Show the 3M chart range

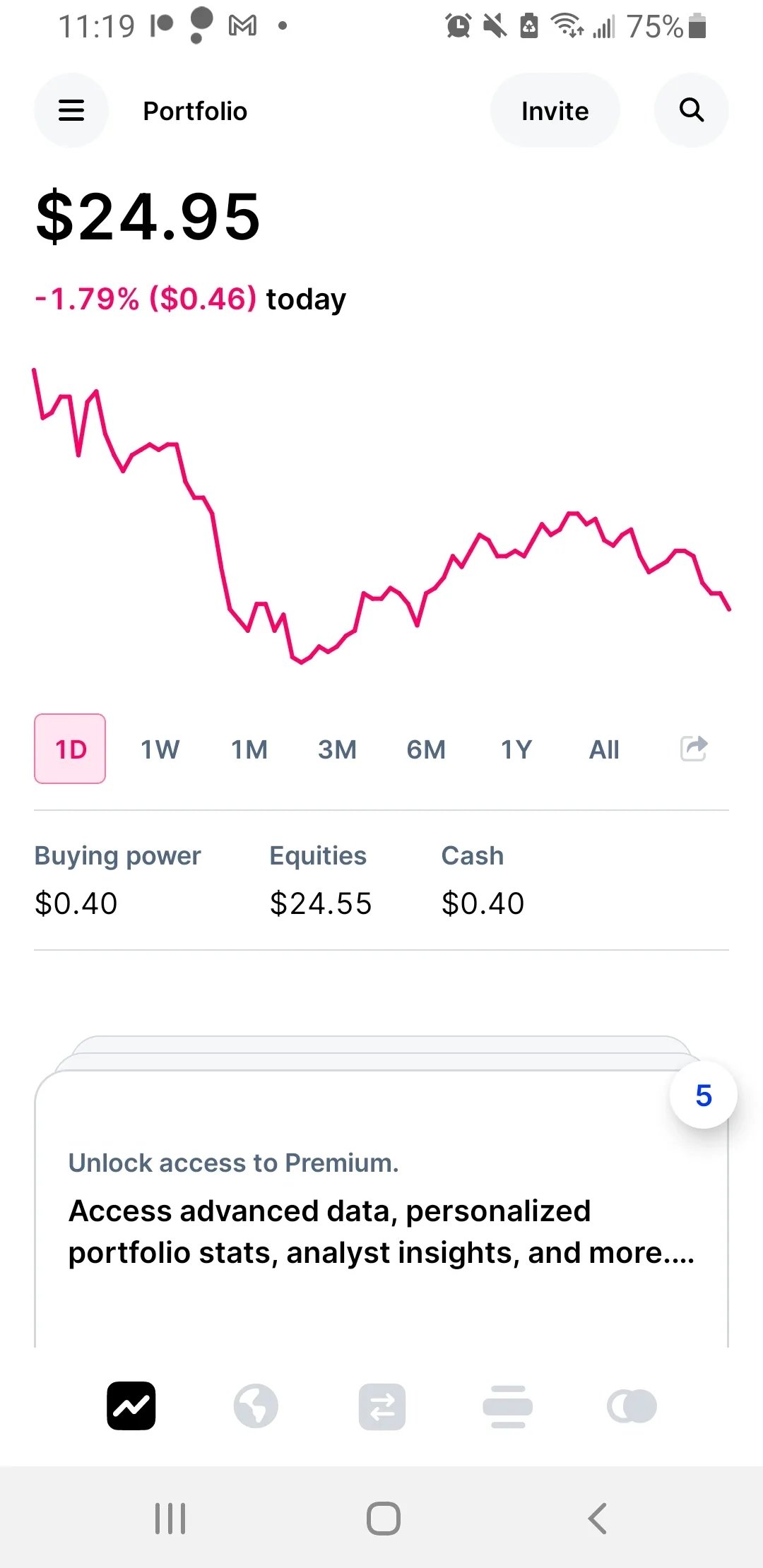coord(337,749)
